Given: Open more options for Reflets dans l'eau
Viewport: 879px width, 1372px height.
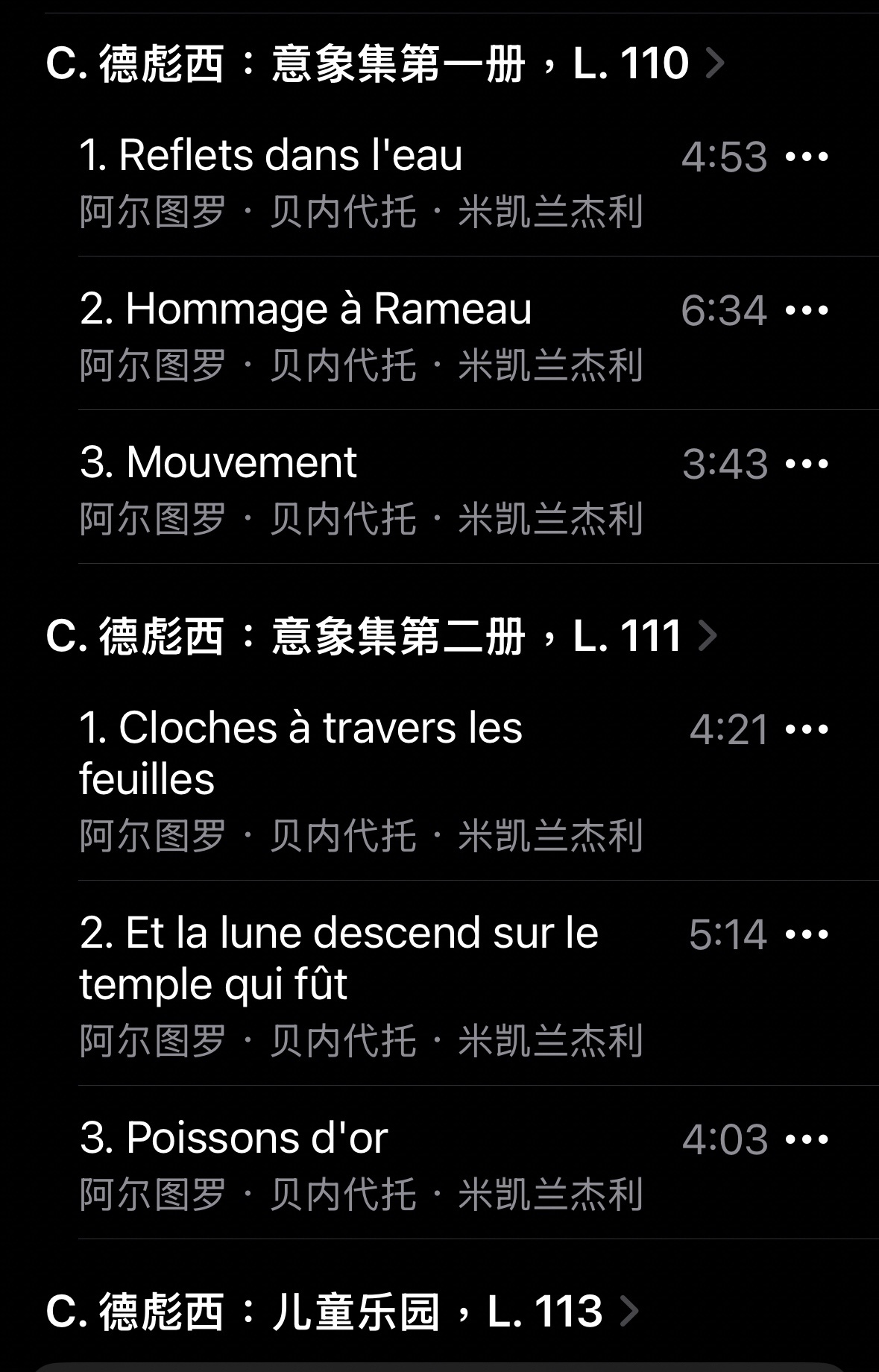Looking at the screenshot, I should coord(807,157).
